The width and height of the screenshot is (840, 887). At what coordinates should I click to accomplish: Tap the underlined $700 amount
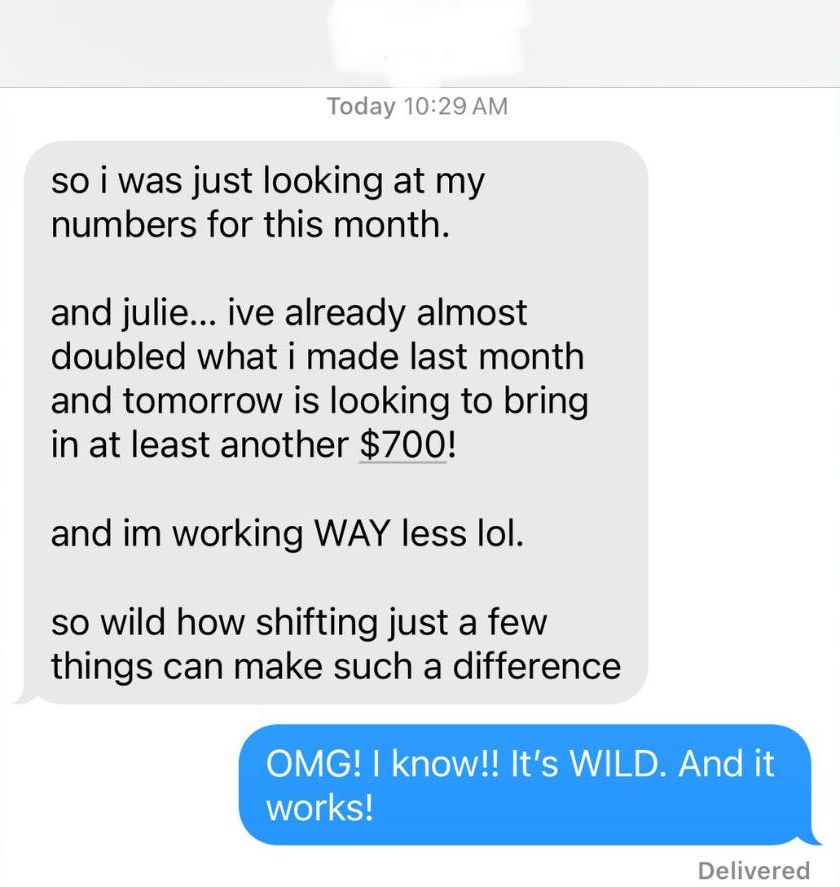pyautogui.click(x=400, y=445)
